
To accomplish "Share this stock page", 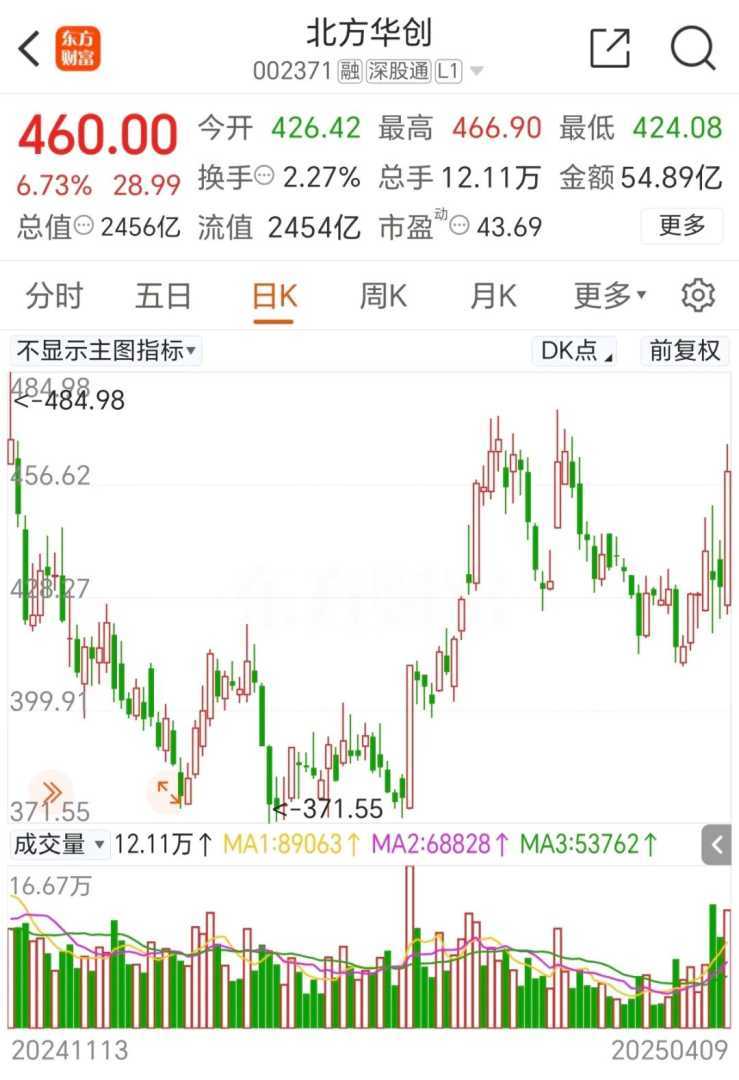I will 610,48.
